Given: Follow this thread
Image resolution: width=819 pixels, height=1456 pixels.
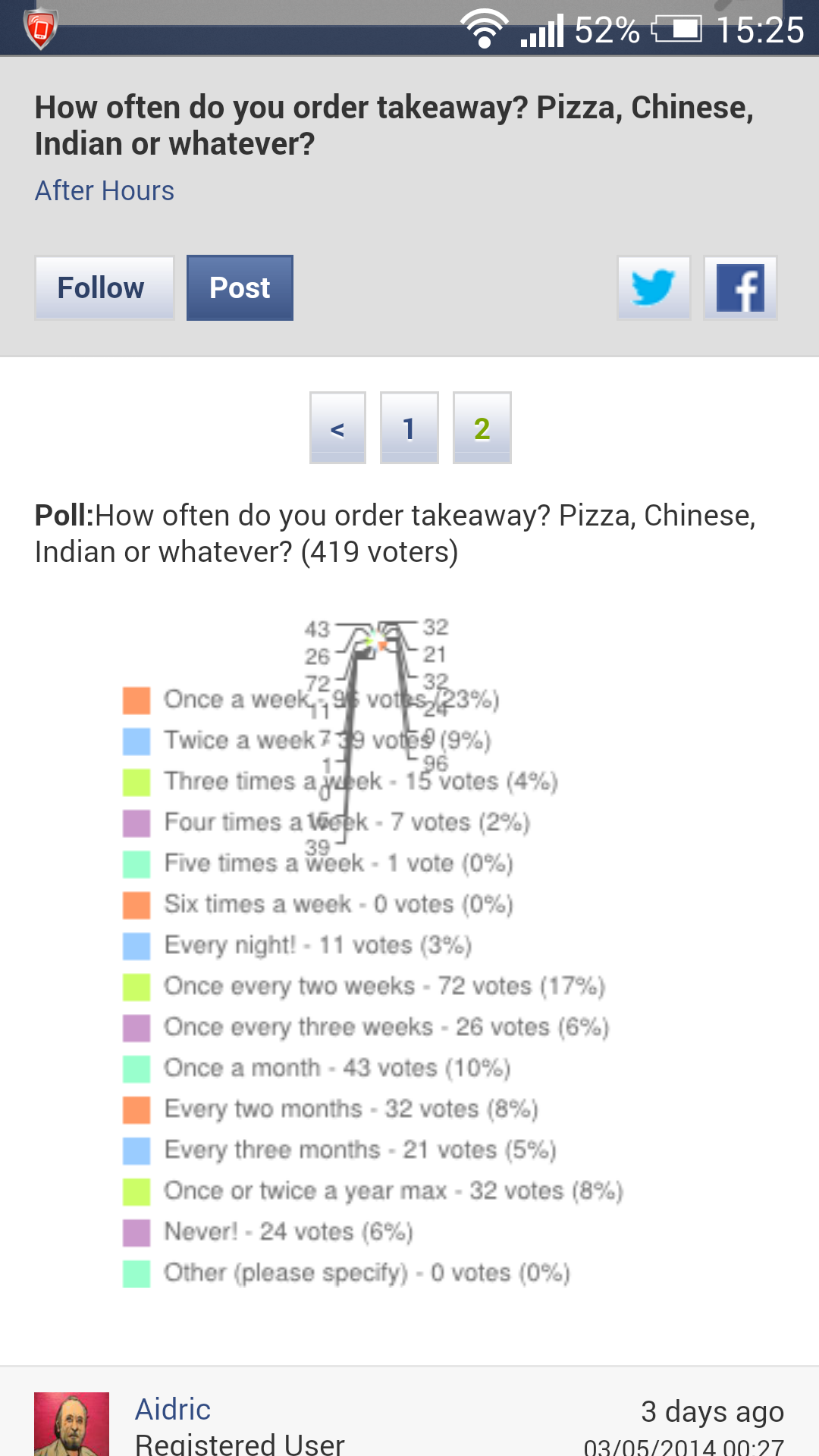Looking at the screenshot, I should (105, 288).
